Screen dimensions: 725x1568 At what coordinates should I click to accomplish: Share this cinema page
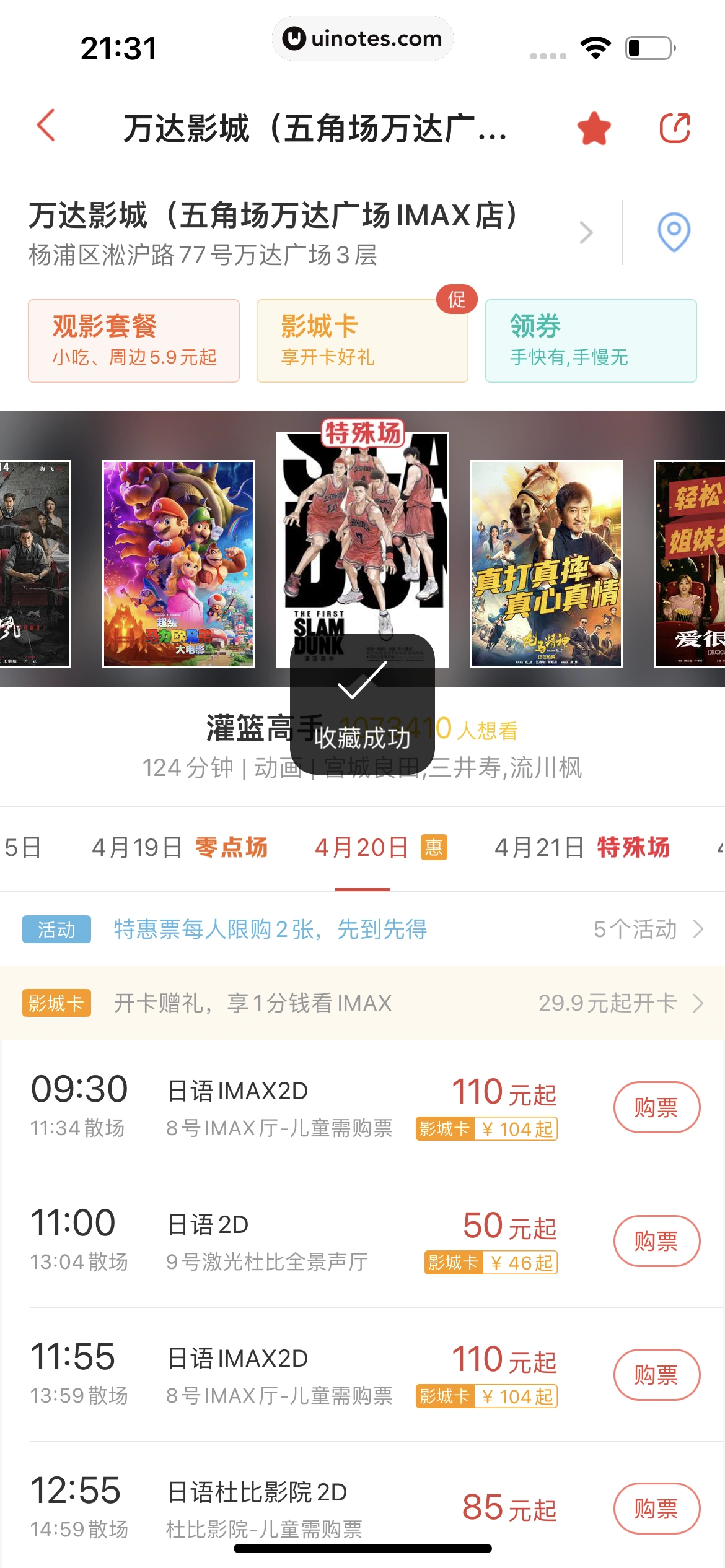pyautogui.click(x=674, y=128)
